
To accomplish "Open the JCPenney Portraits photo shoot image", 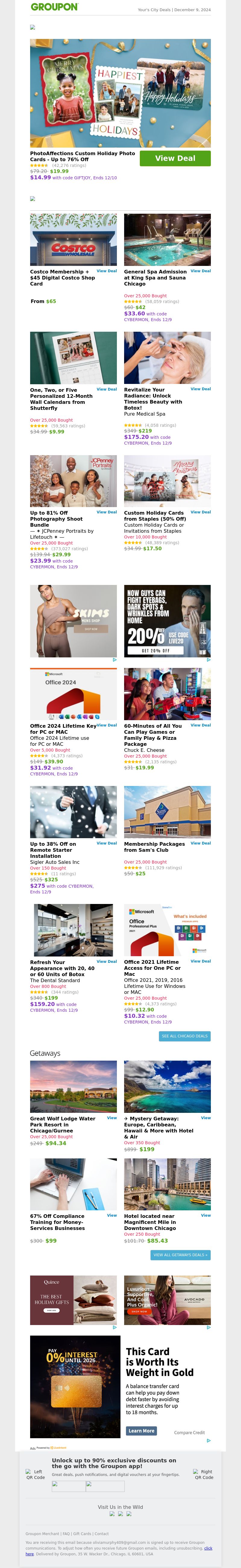I will click(x=74, y=481).
